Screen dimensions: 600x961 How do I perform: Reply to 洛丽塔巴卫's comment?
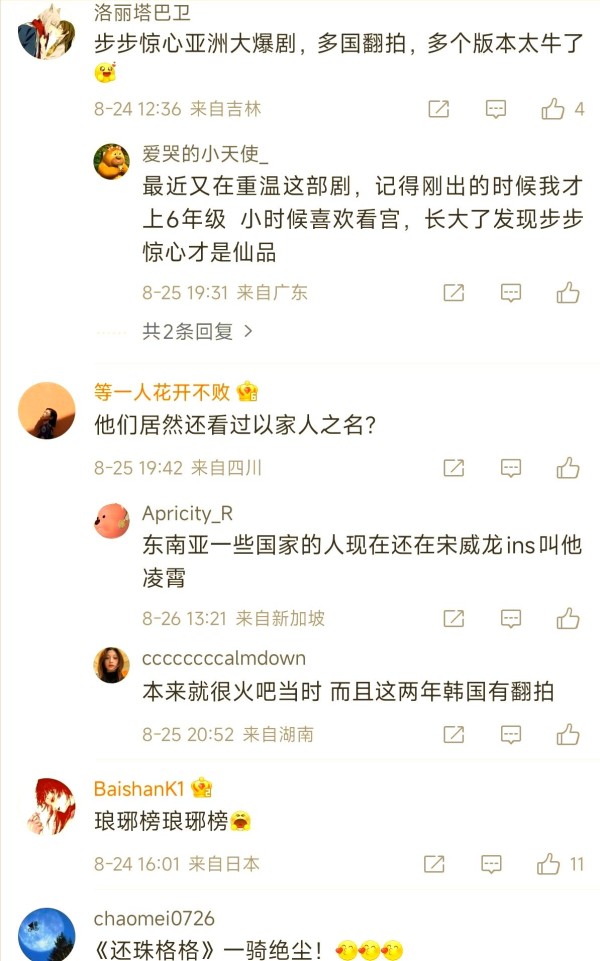[496, 109]
